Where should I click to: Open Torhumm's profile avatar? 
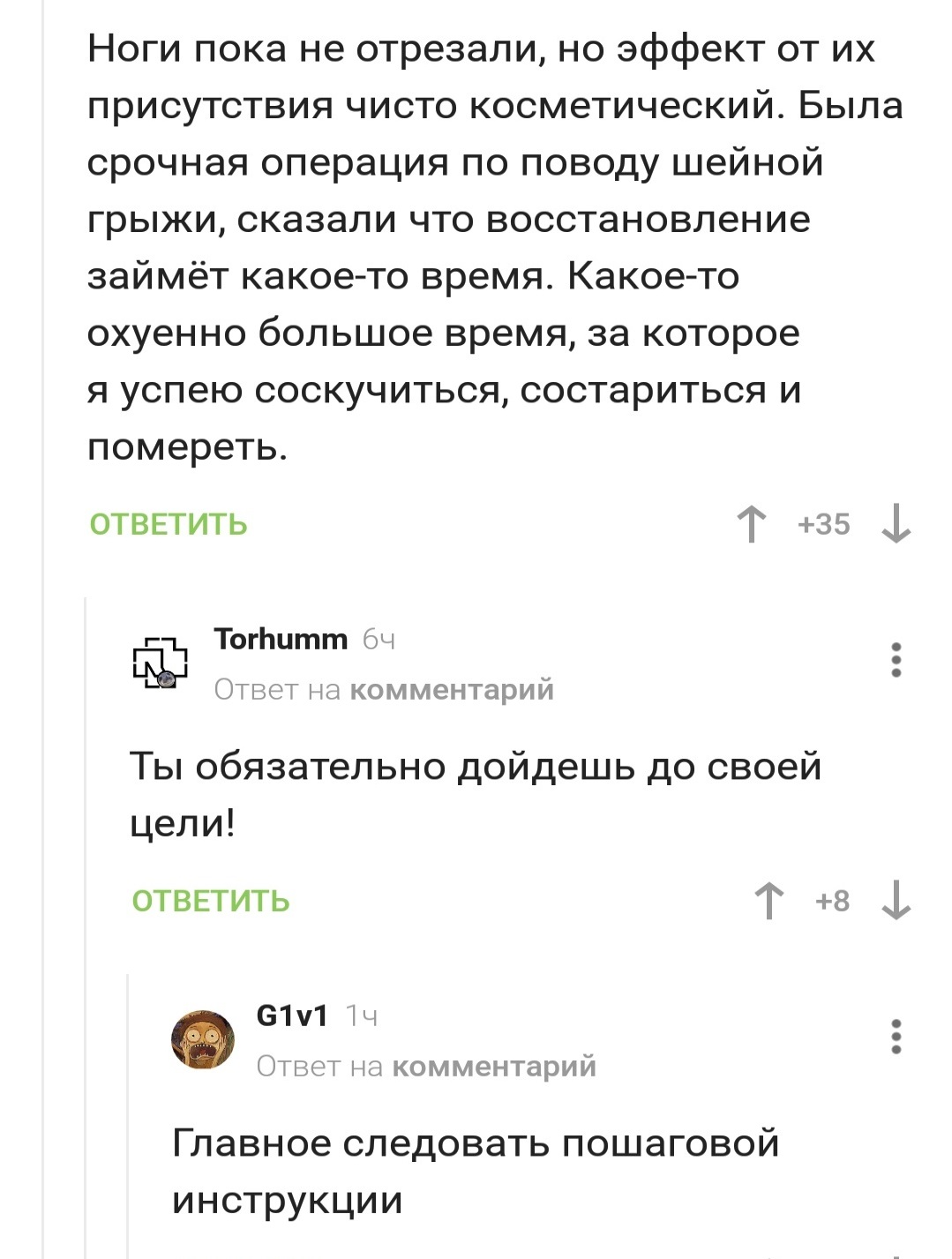[x=161, y=663]
